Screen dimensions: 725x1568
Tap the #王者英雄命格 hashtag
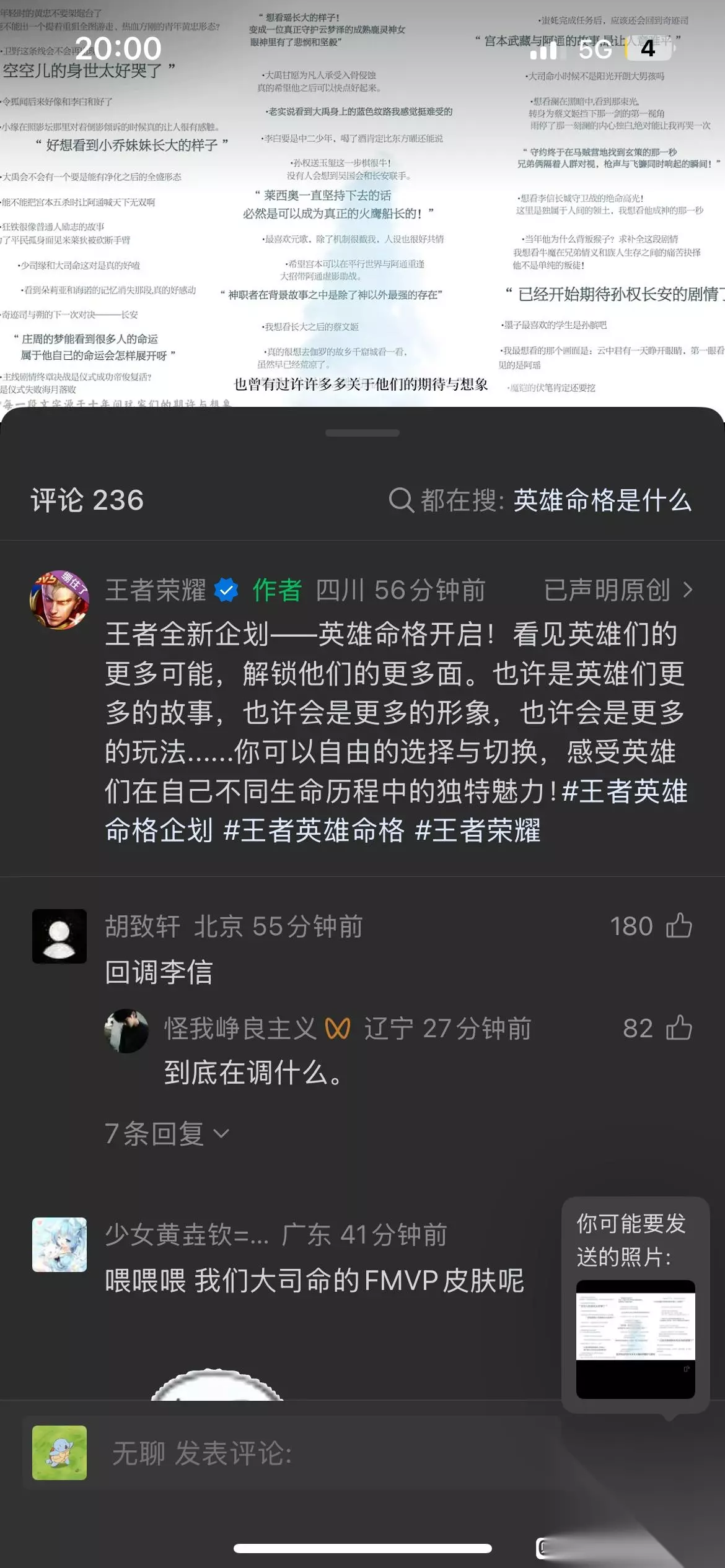point(314,830)
